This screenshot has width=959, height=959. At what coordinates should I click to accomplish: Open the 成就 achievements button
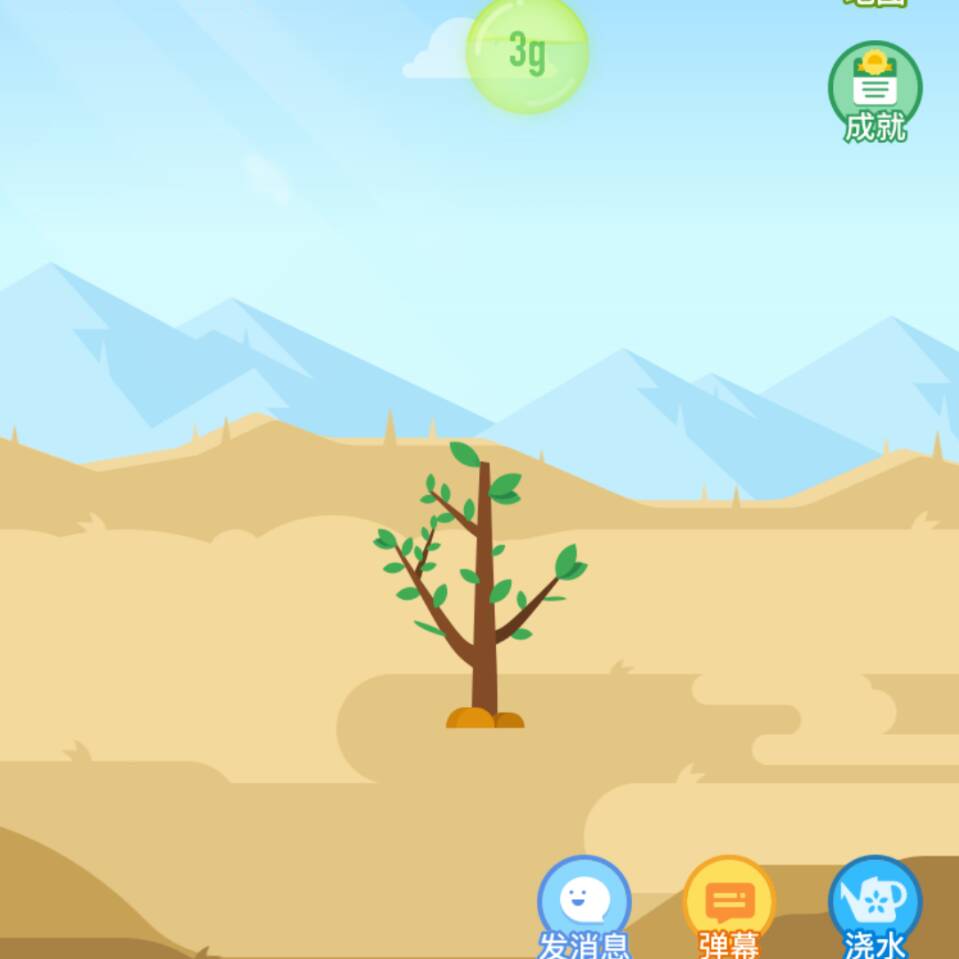pyautogui.click(x=875, y=90)
